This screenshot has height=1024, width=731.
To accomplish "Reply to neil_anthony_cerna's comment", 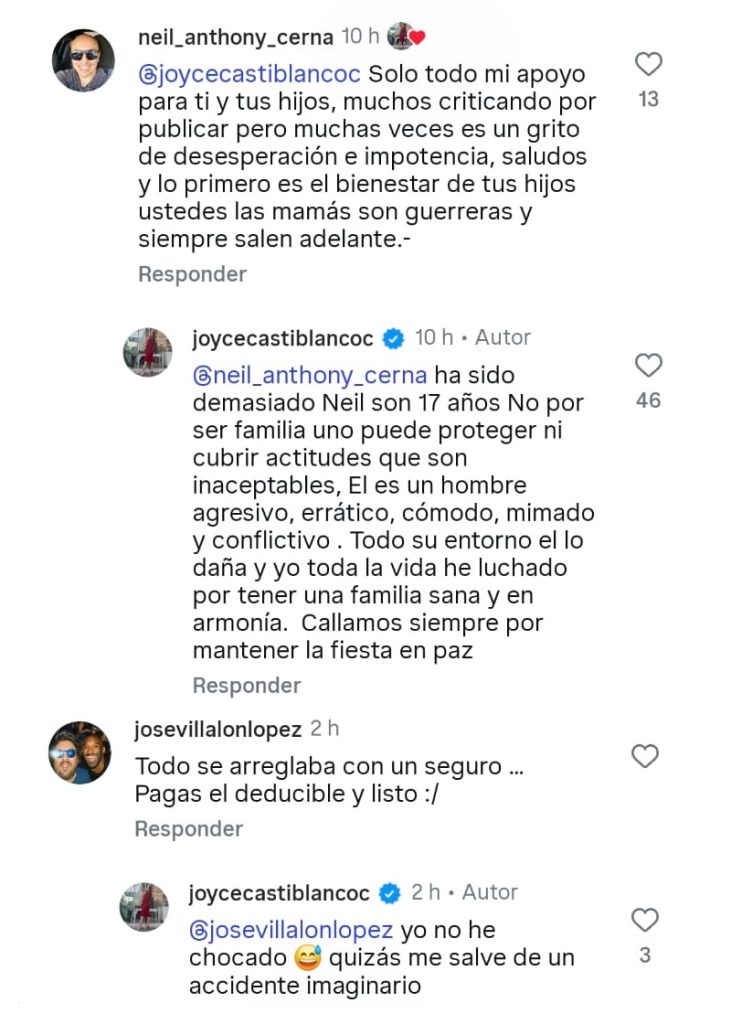I will tap(192, 274).
